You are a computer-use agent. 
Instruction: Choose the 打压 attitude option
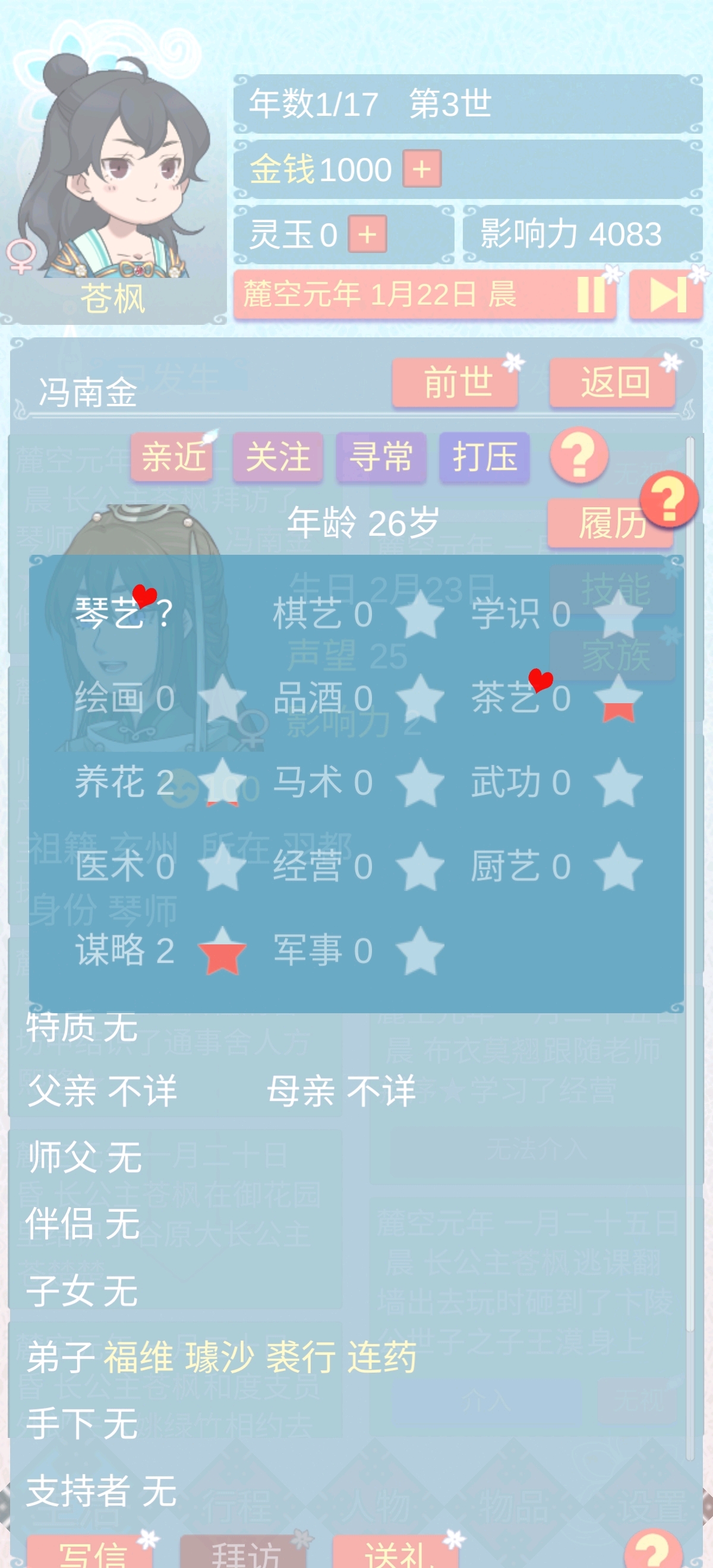coord(484,457)
